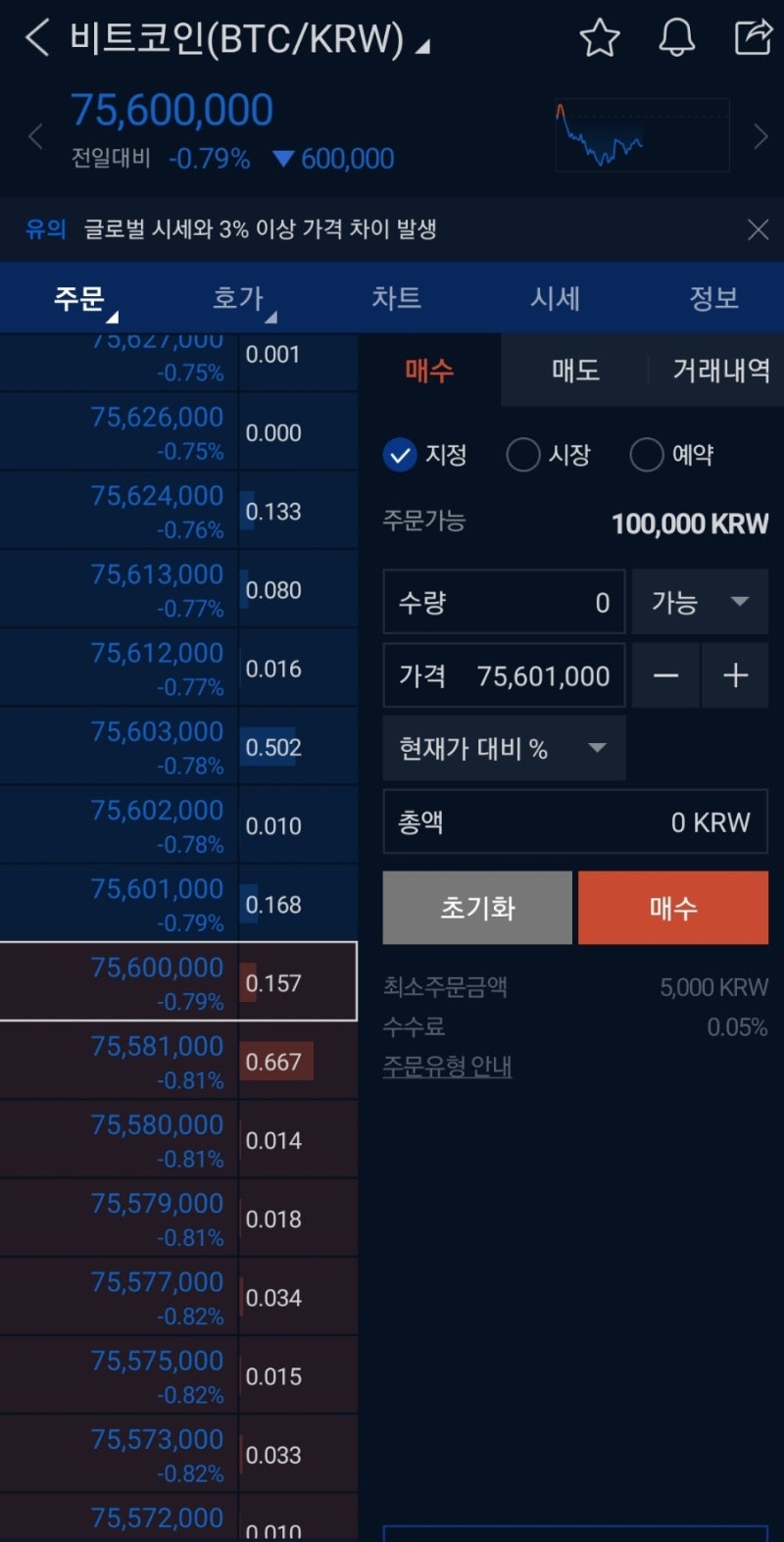Image resolution: width=784 pixels, height=1542 pixels.
Task: Open the 주문유형 안내 link
Action: click(447, 1067)
